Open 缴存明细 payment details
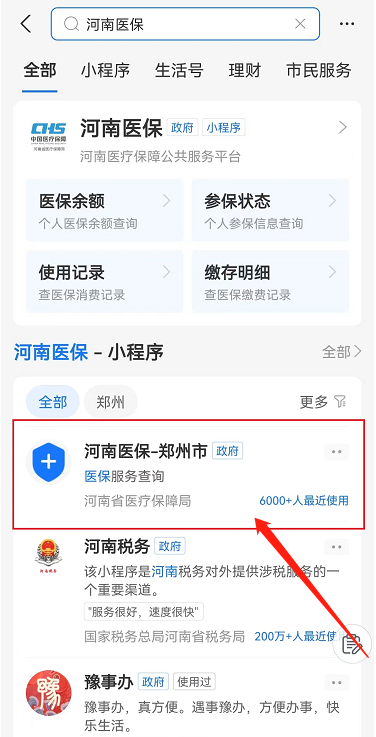Viewport: 376px width, 737px height. (270, 281)
